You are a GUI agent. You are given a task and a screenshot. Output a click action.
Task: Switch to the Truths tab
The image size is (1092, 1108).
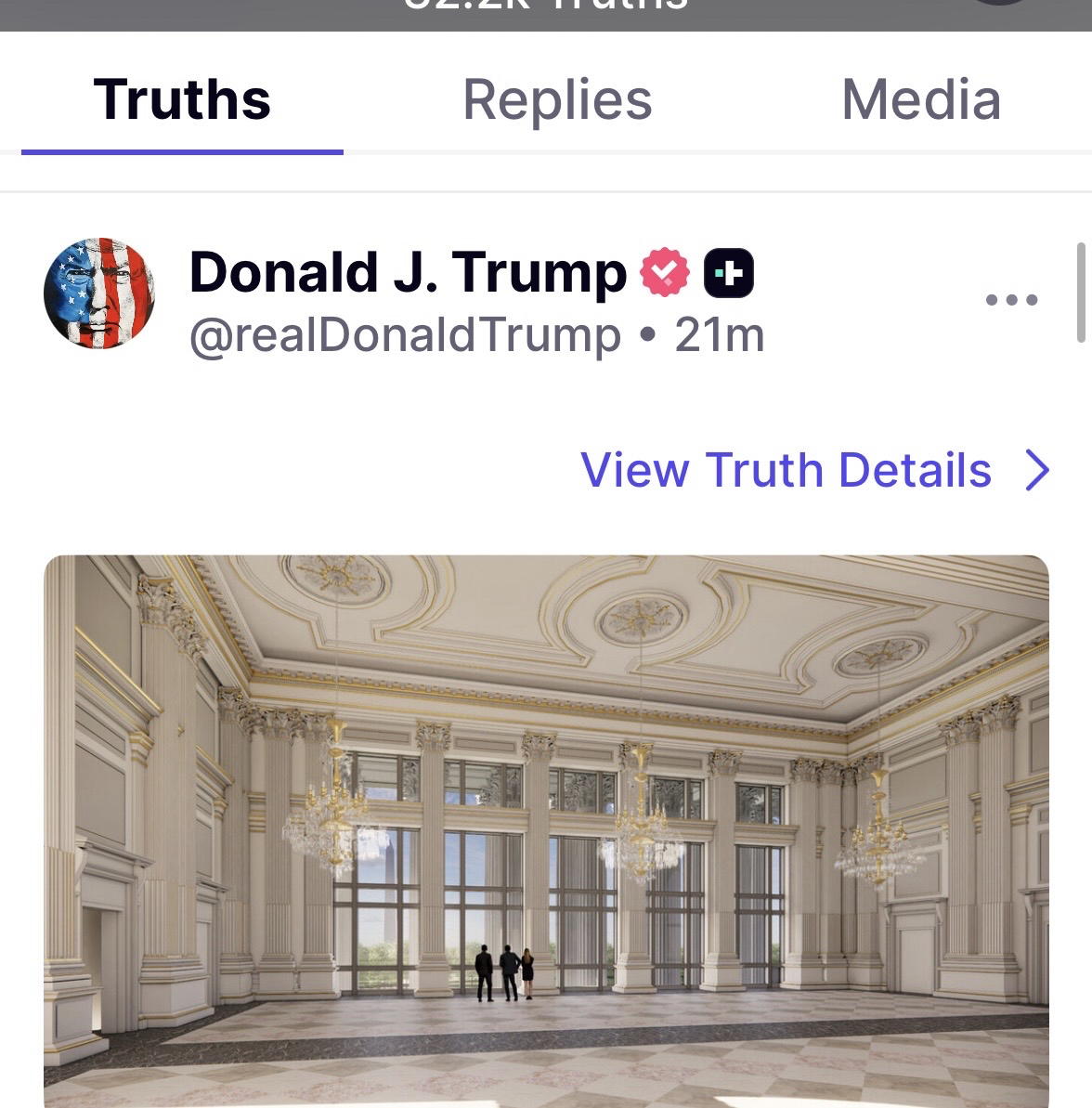pos(182,100)
